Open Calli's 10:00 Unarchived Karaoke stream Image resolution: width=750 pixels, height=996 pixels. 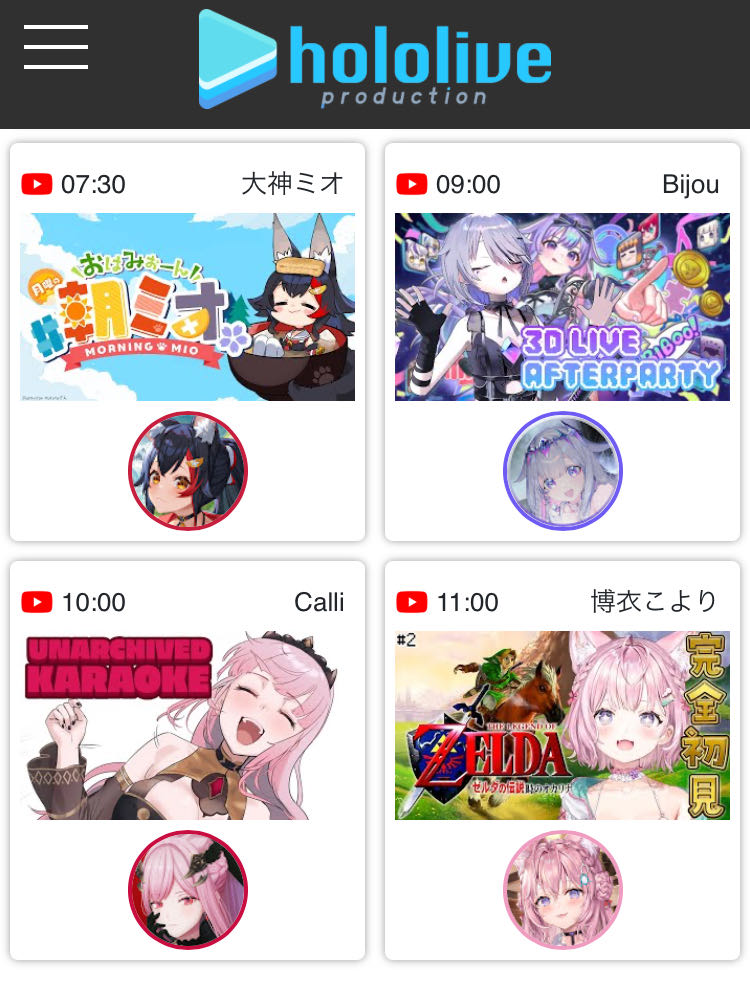click(187, 725)
